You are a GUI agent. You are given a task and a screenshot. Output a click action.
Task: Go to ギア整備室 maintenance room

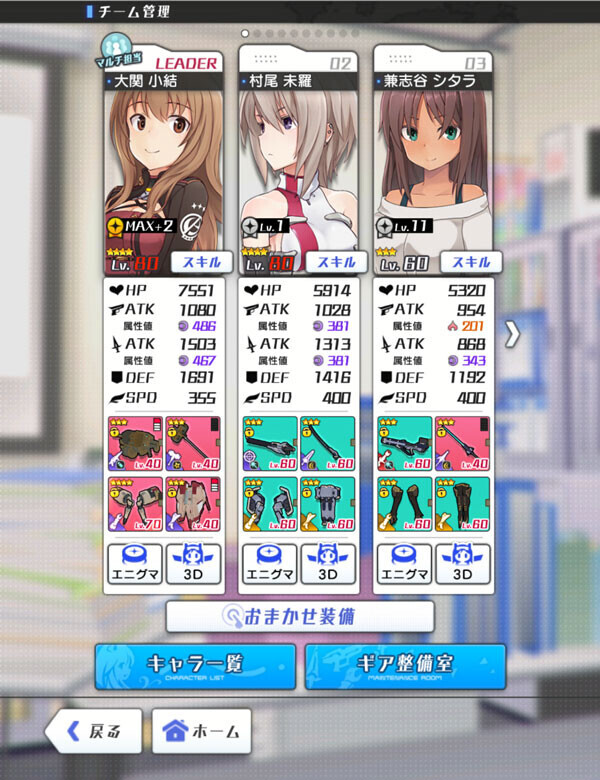pyautogui.click(x=405, y=666)
